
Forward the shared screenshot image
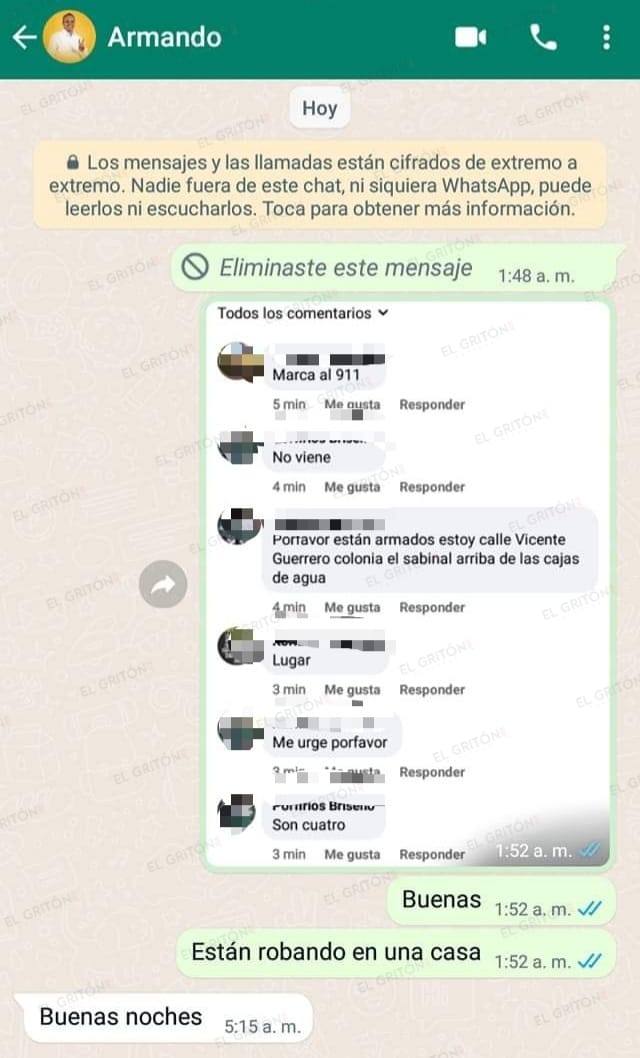pyautogui.click(x=162, y=586)
